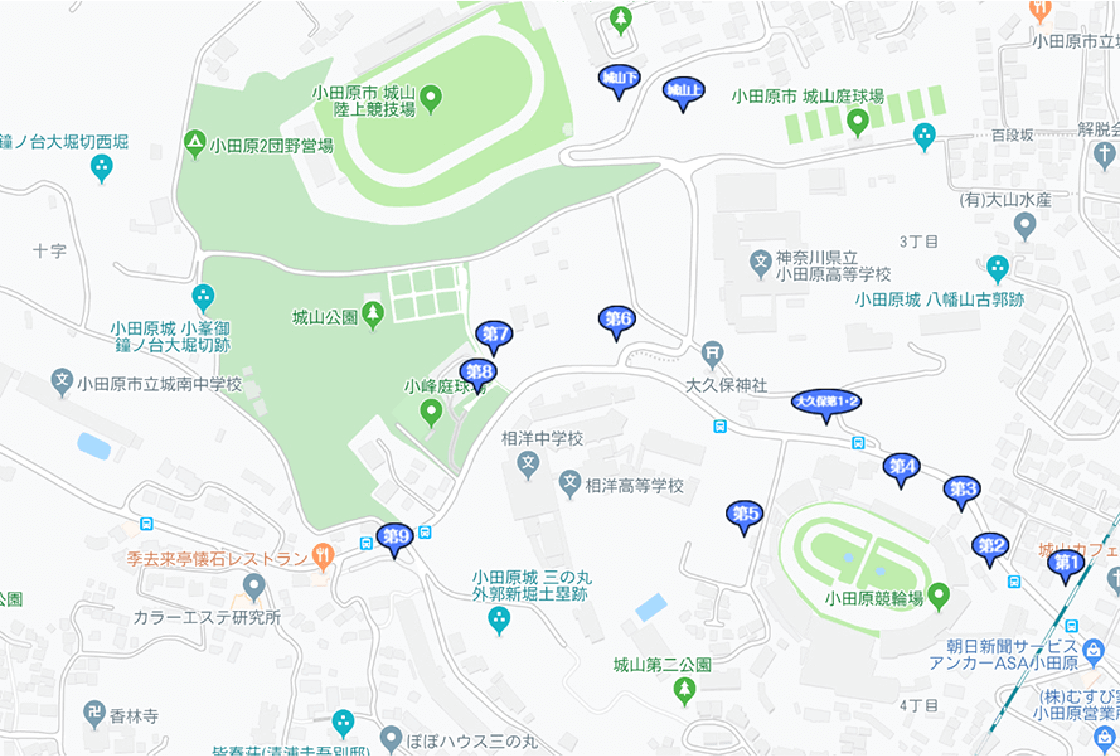Open the 大久保第1·2 blue marker

(x=826, y=402)
